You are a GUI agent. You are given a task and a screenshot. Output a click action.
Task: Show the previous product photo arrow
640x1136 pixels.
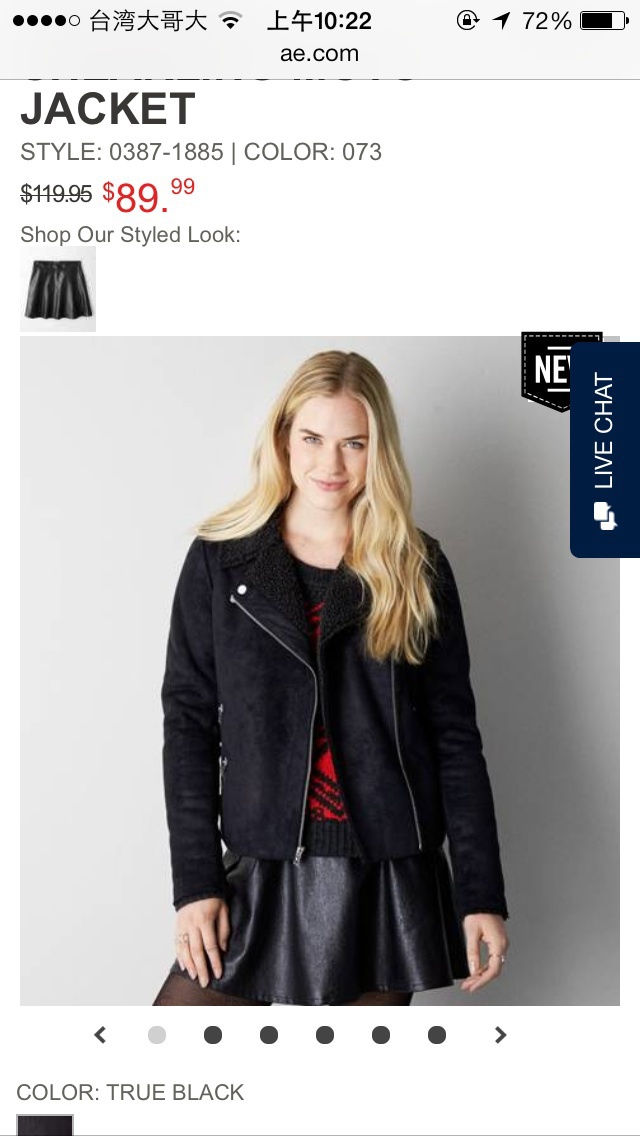101,1035
